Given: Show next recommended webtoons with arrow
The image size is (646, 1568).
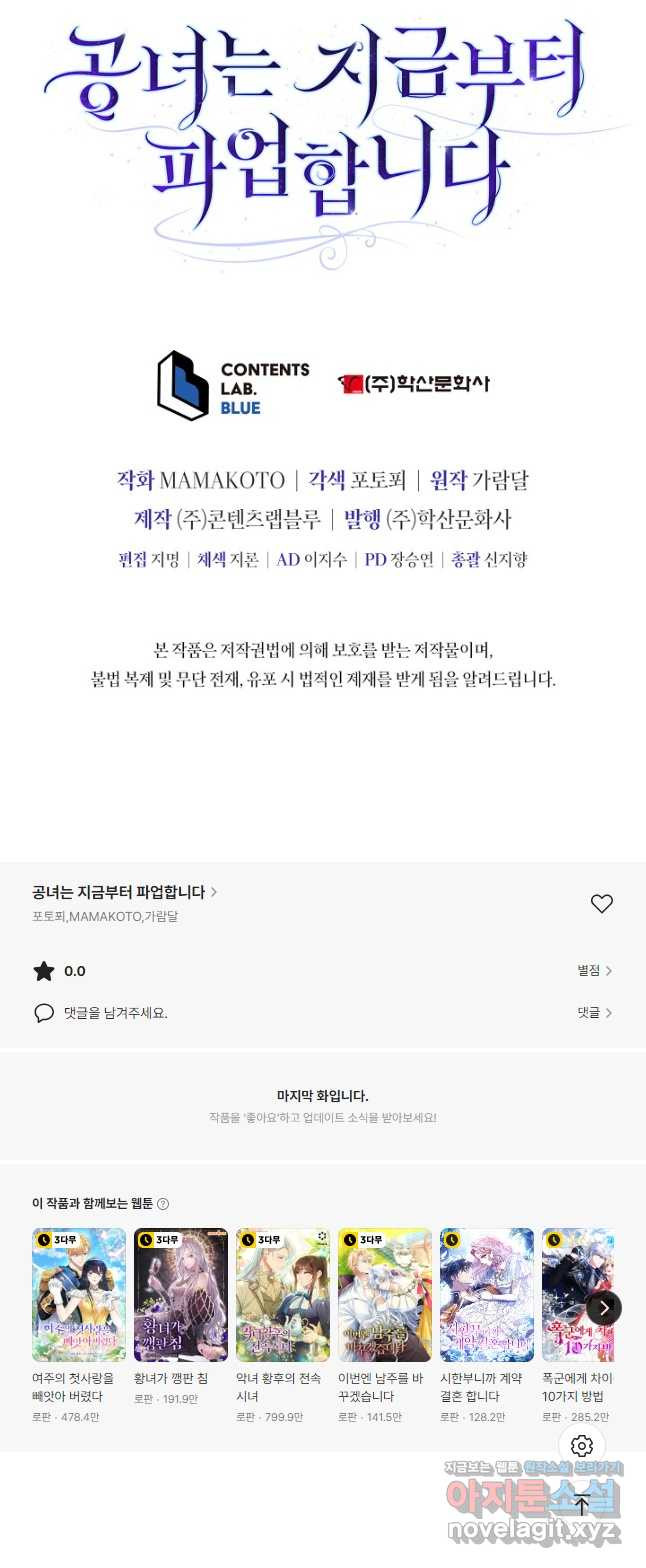Looking at the screenshot, I should (x=603, y=1308).
